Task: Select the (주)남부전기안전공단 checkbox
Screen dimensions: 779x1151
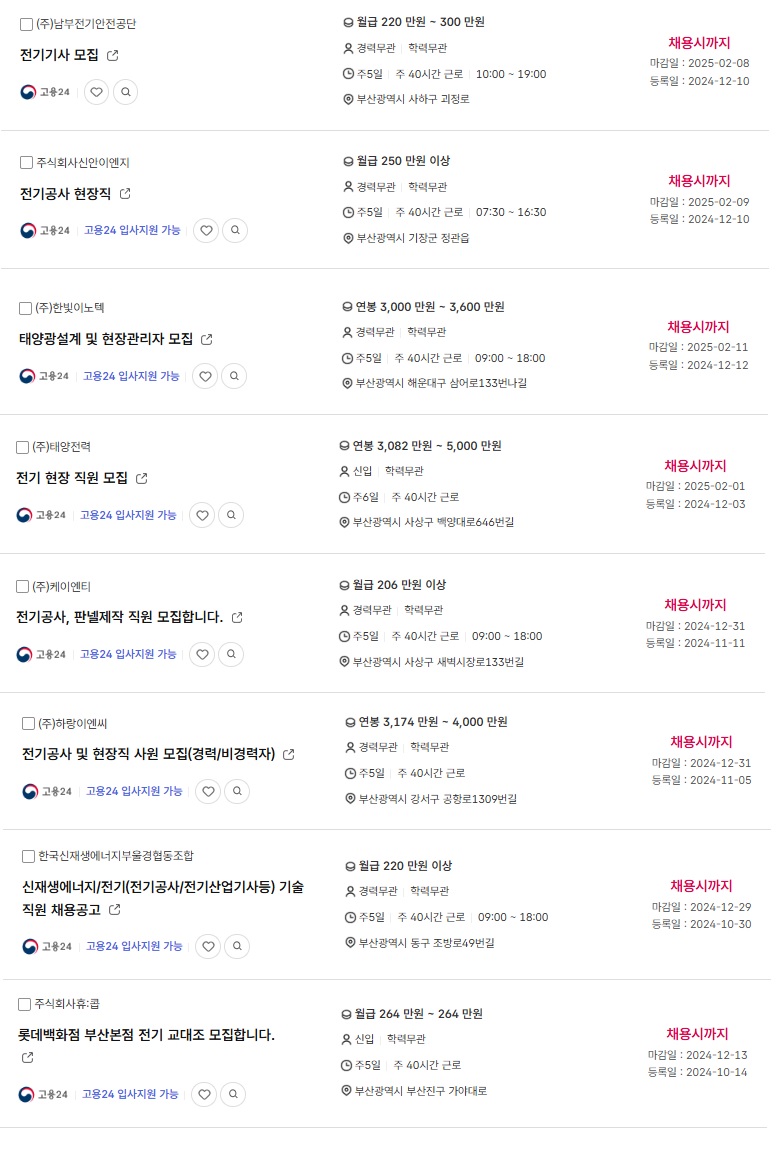Action: tap(27, 24)
